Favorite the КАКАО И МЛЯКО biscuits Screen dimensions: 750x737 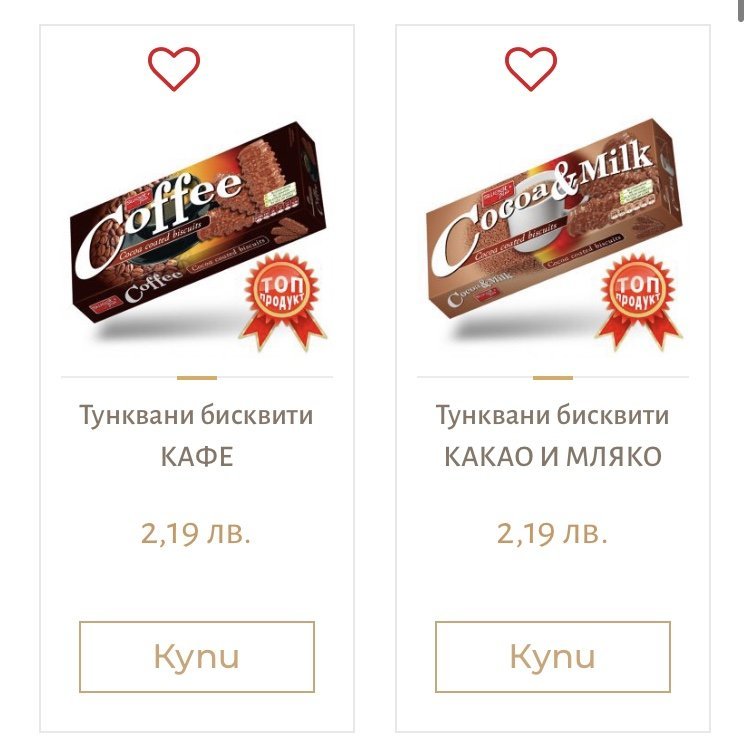pos(530,68)
